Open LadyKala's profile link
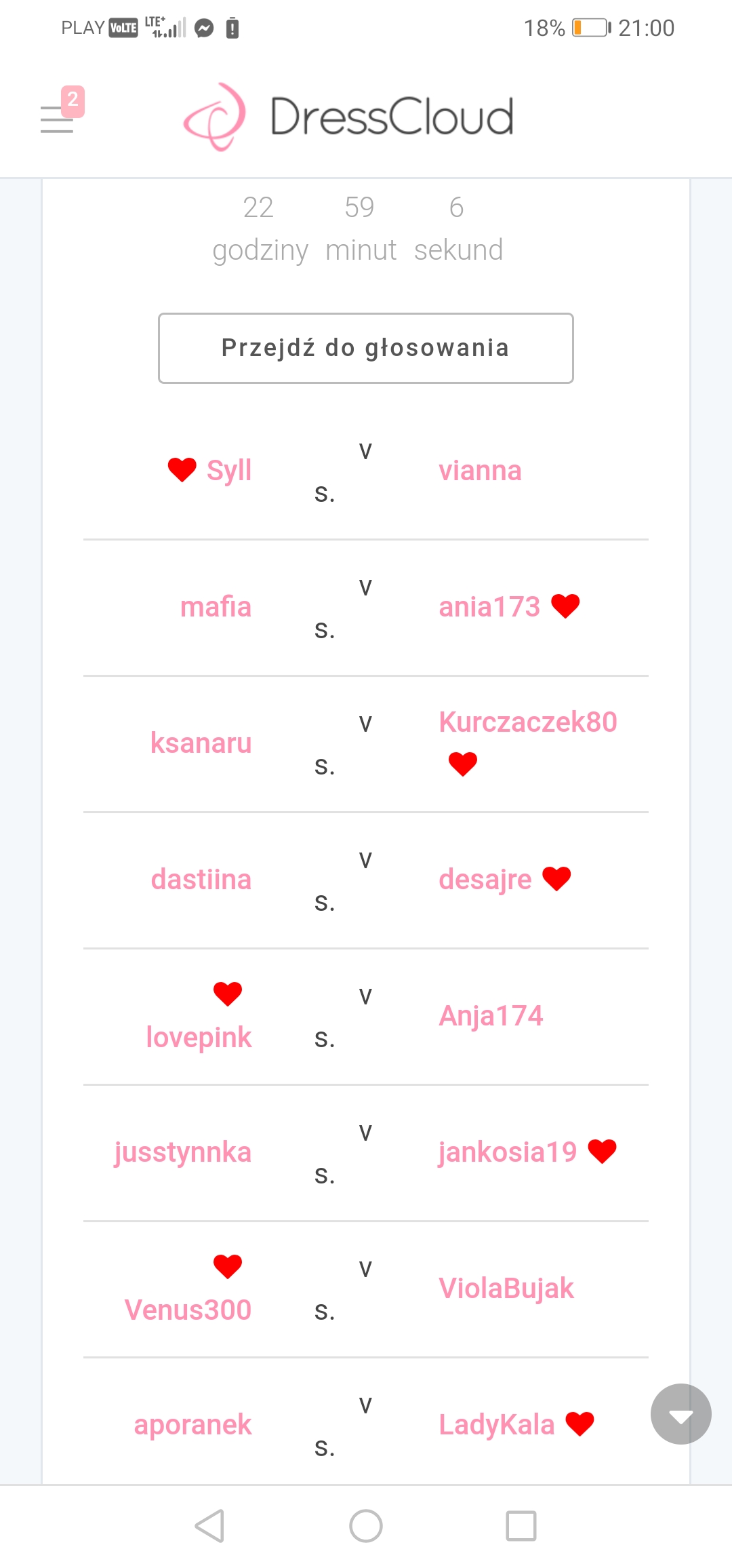Screen dimensions: 732x1568 pyautogui.click(x=496, y=1425)
